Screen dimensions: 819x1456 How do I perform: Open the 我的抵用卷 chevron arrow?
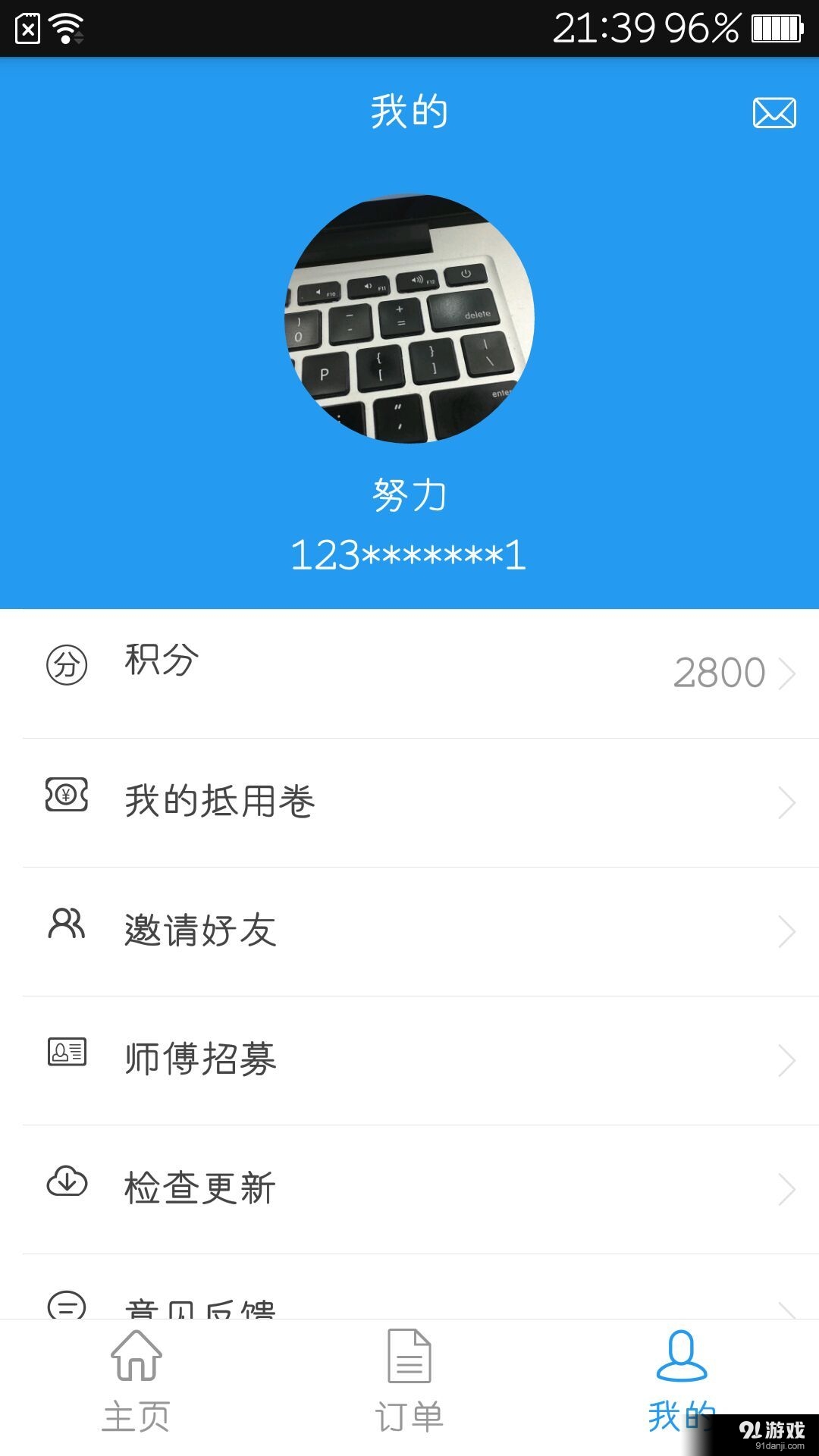(786, 801)
